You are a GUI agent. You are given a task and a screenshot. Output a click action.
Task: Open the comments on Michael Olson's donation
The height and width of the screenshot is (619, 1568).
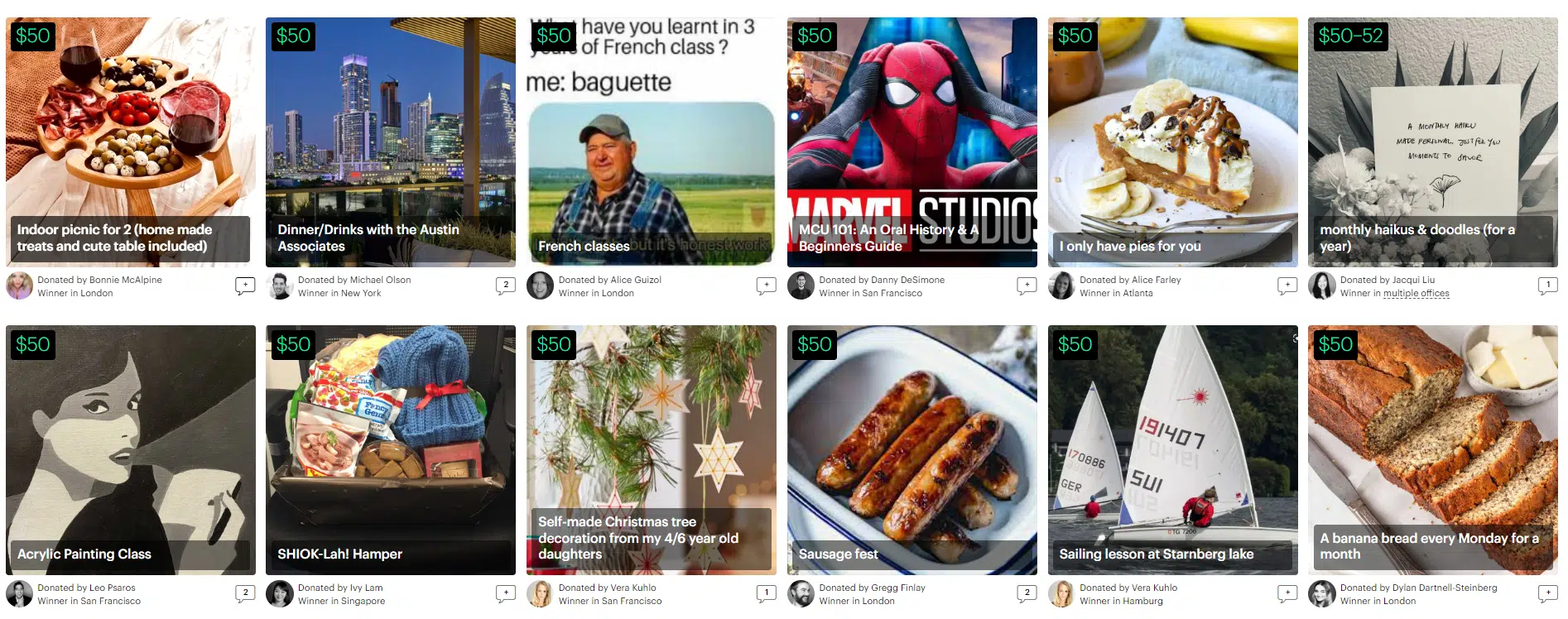(506, 286)
